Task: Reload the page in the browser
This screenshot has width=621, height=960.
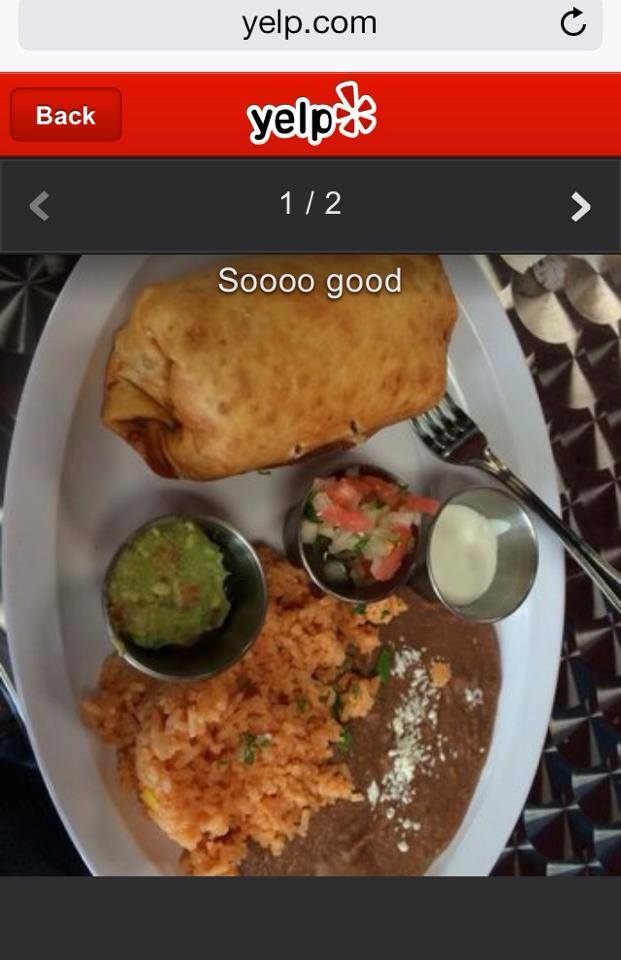Action: pyautogui.click(x=572, y=23)
